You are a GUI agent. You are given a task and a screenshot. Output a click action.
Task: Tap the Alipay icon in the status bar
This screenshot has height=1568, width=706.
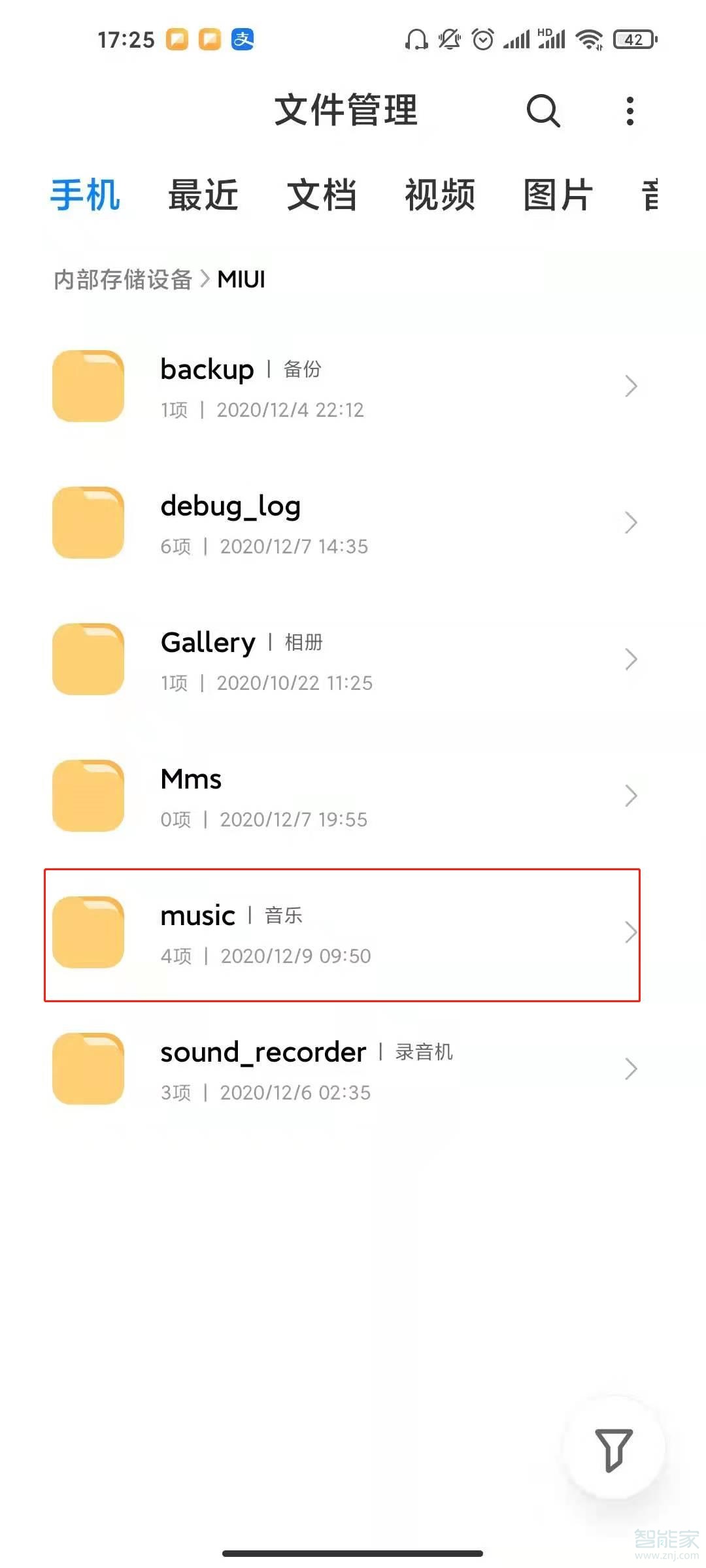[x=241, y=39]
